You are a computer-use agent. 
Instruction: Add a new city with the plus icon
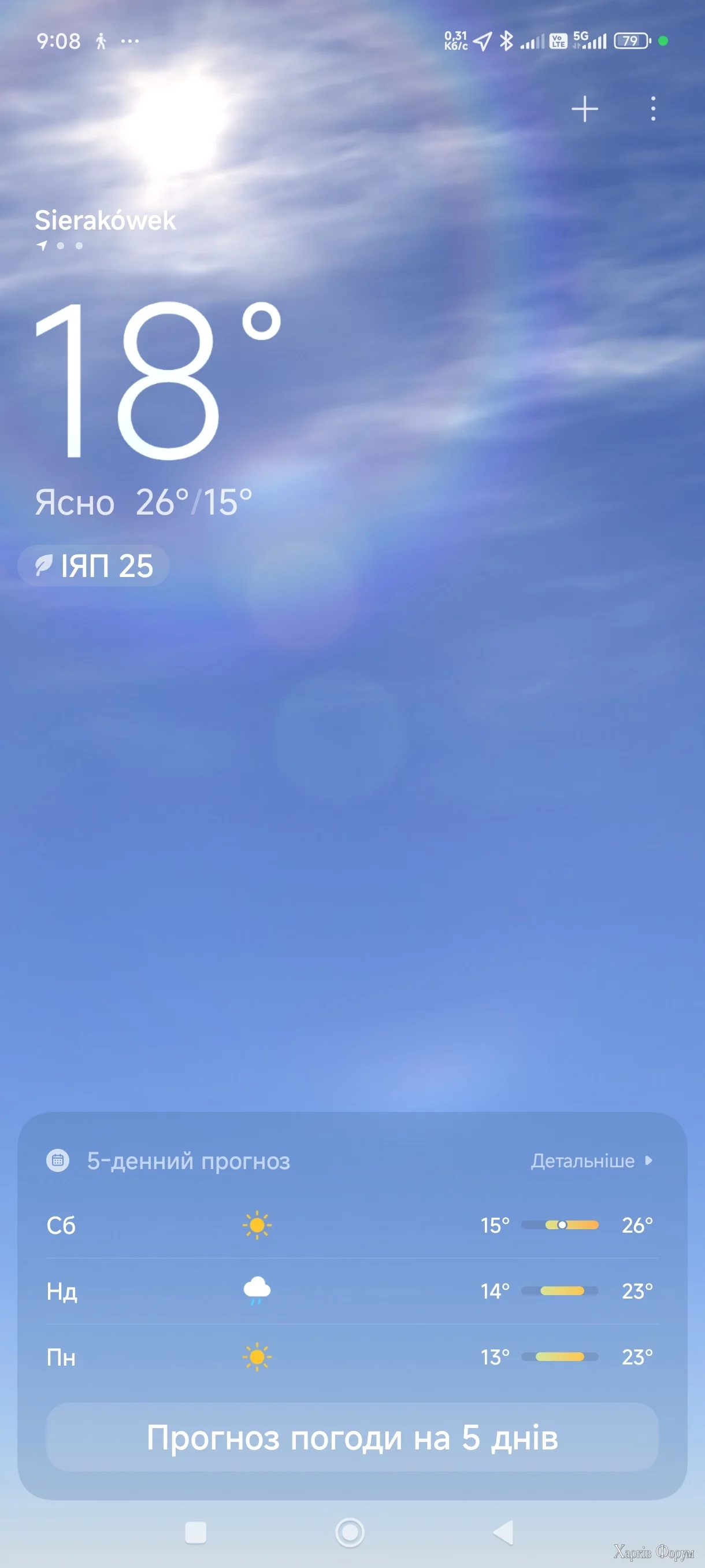pyautogui.click(x=585, y=109)
